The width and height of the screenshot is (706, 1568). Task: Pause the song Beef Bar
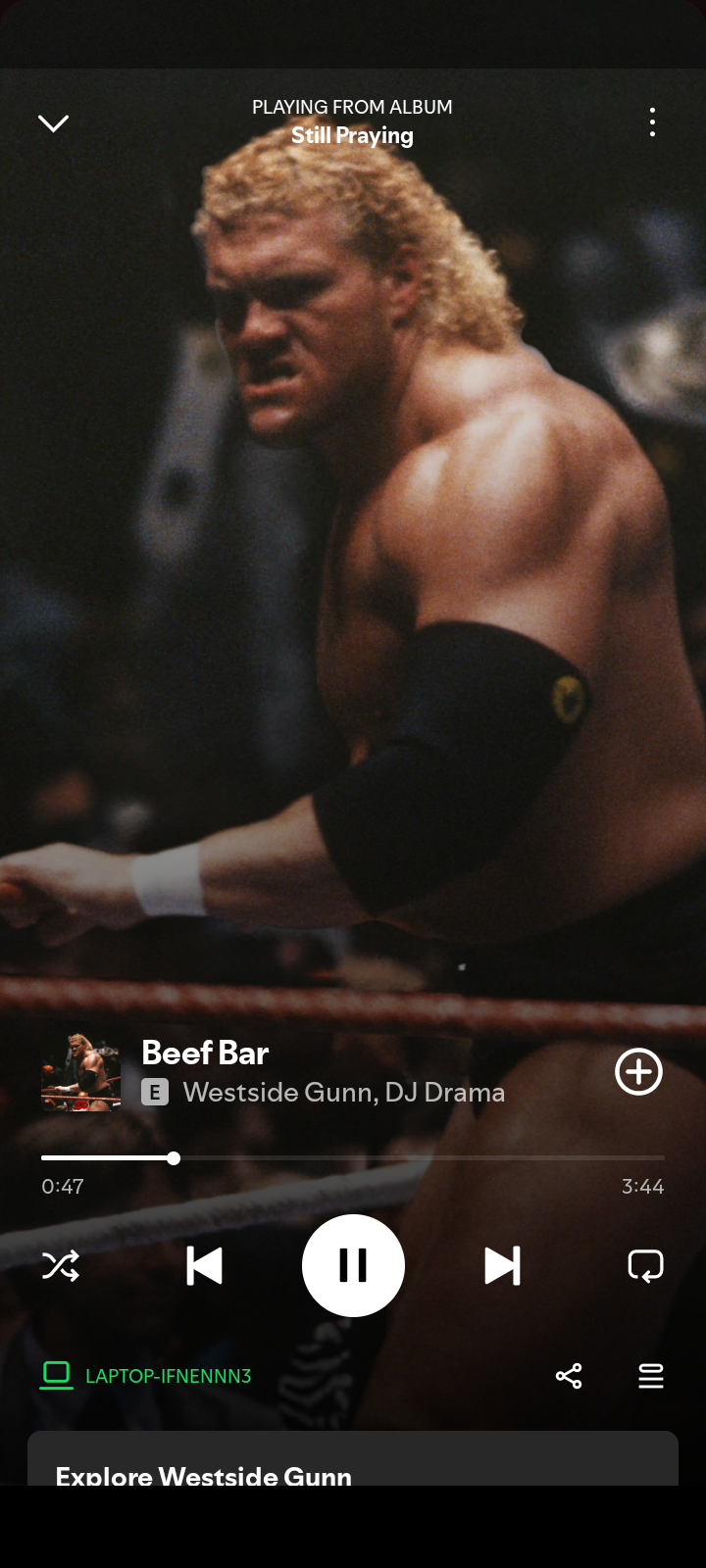click(353, 1265)
